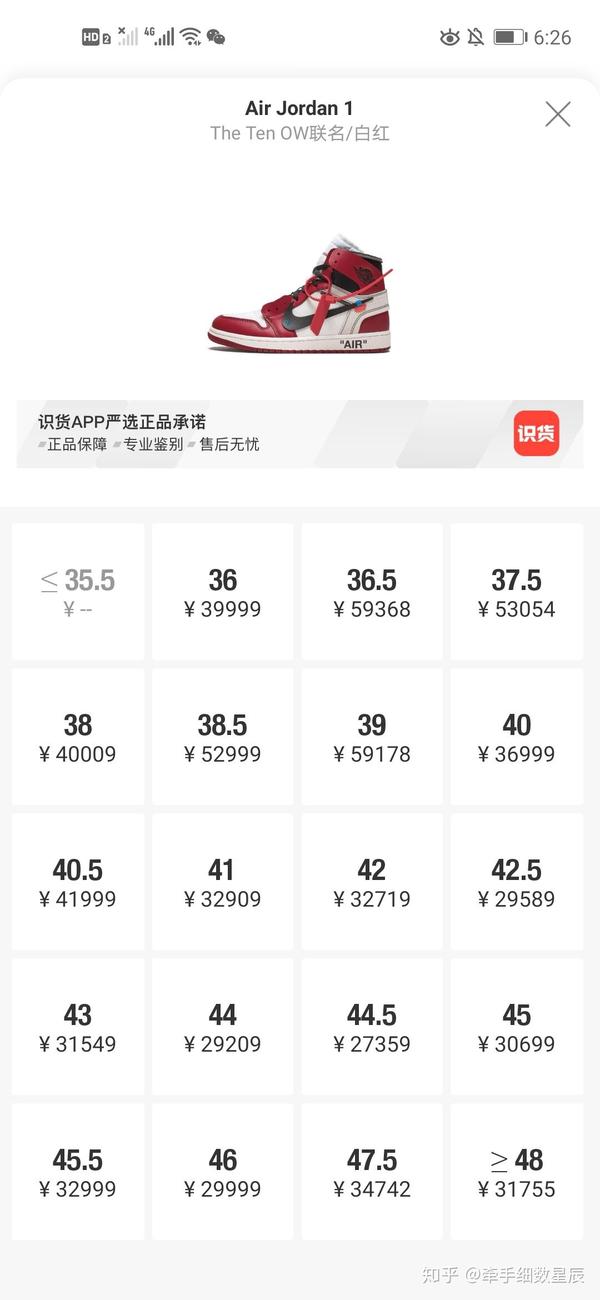The height and width of the screenshot is (1300, 600).
Task: Pick size 43 priced ¥31549
Action: (x=78, y=1027)
